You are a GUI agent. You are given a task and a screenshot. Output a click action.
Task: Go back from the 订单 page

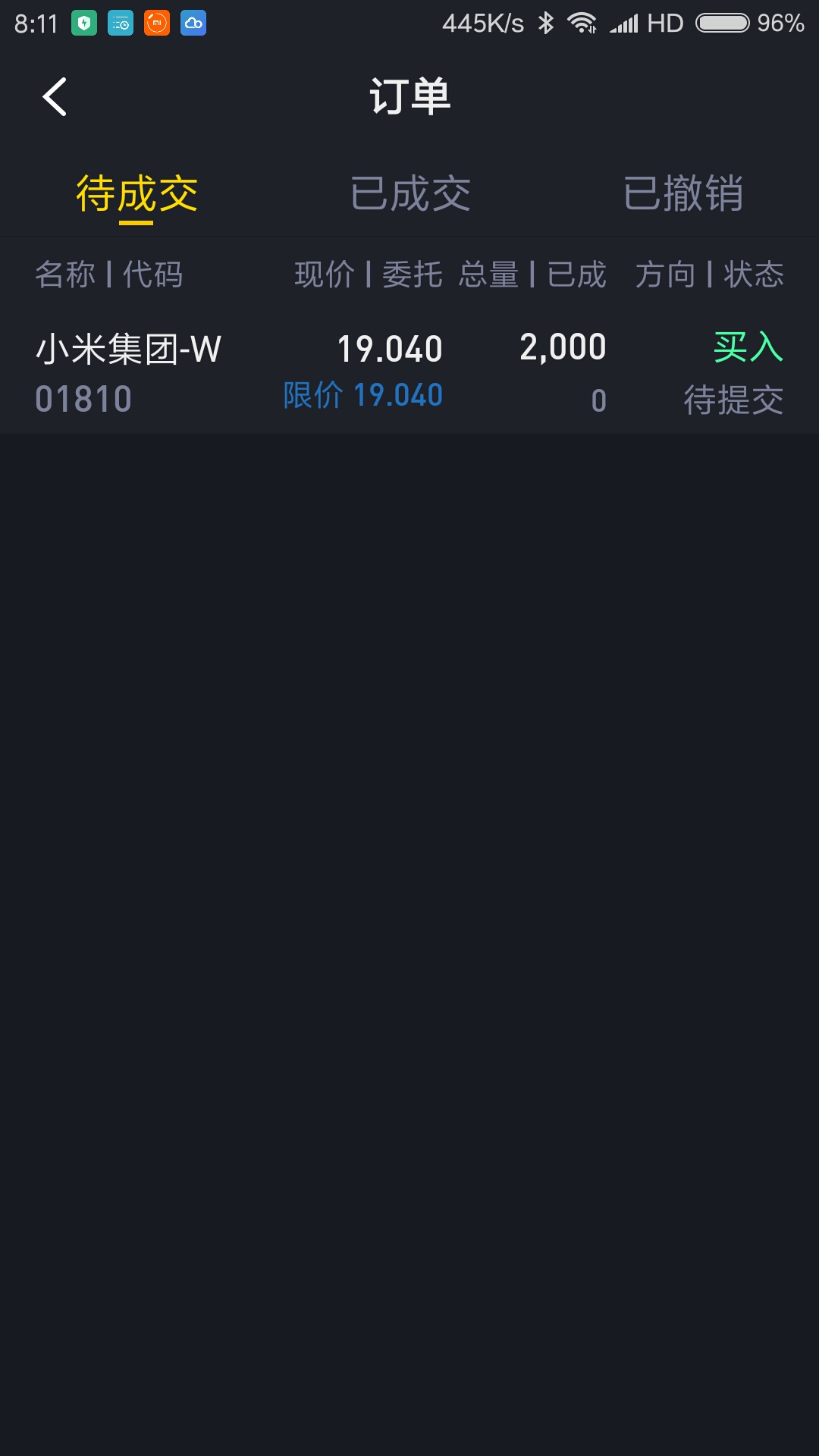tap(55, 97)
